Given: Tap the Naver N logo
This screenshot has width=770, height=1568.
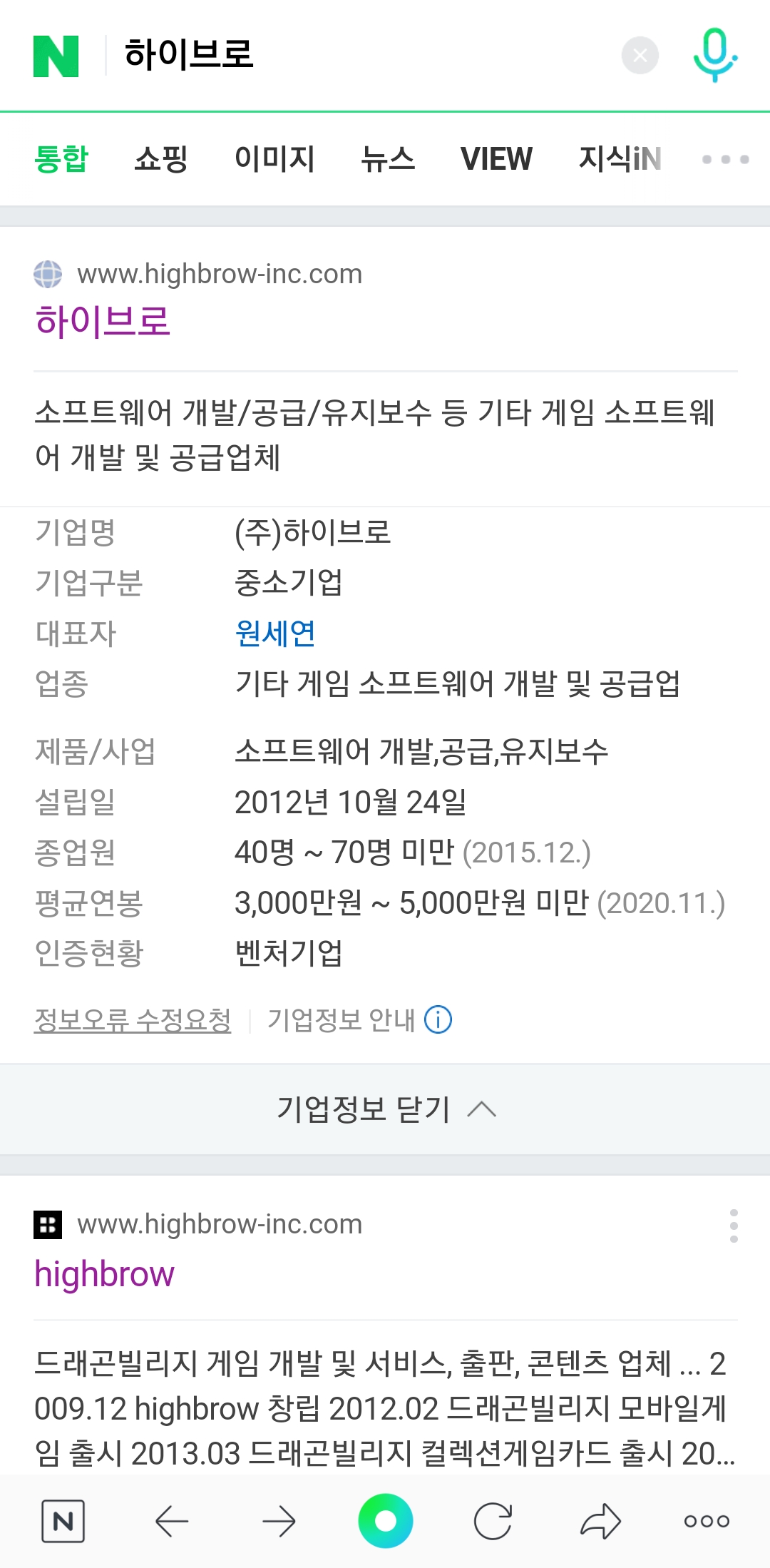Looking at the screenshot, I should pyautogui.click(x=56, y=56).
